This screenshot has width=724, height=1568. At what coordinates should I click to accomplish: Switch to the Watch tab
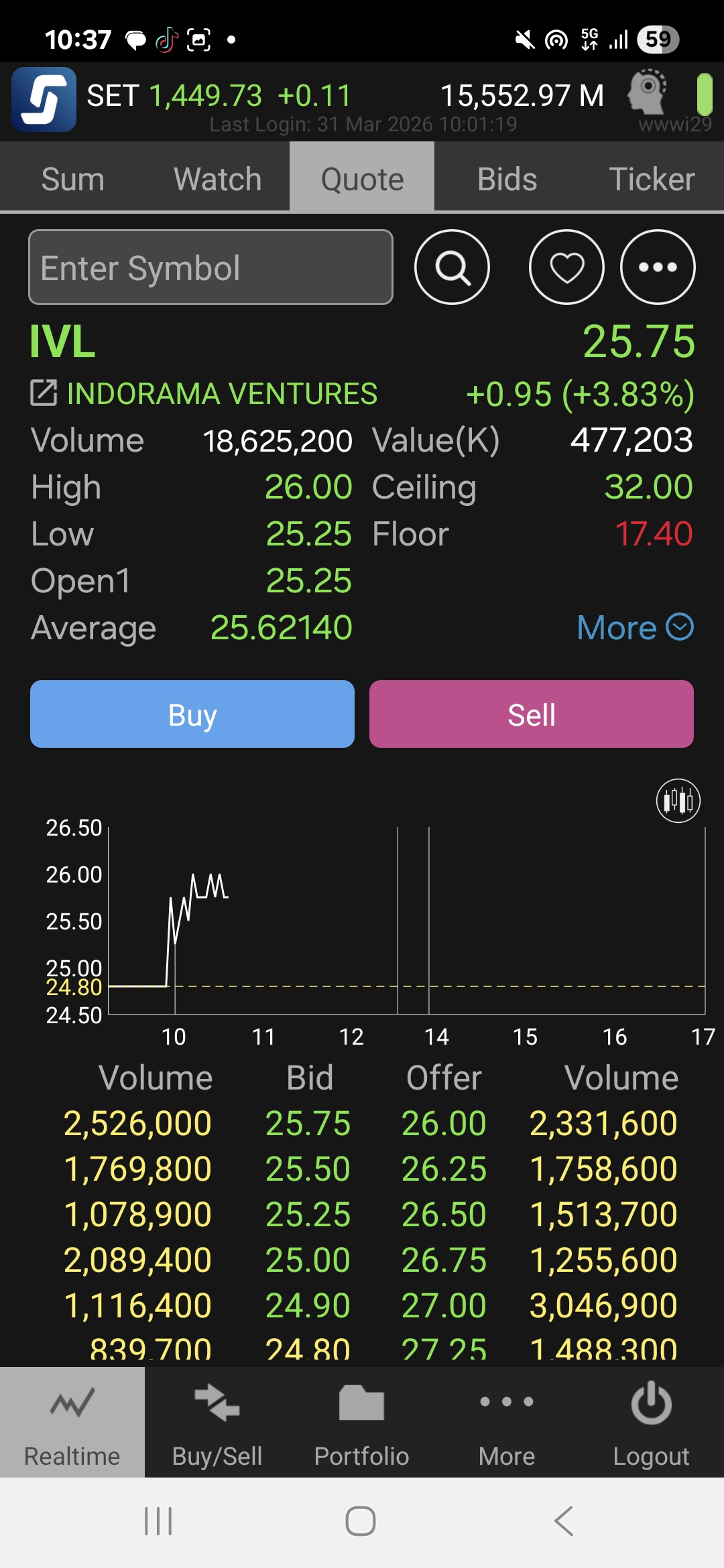pos(217,180)
